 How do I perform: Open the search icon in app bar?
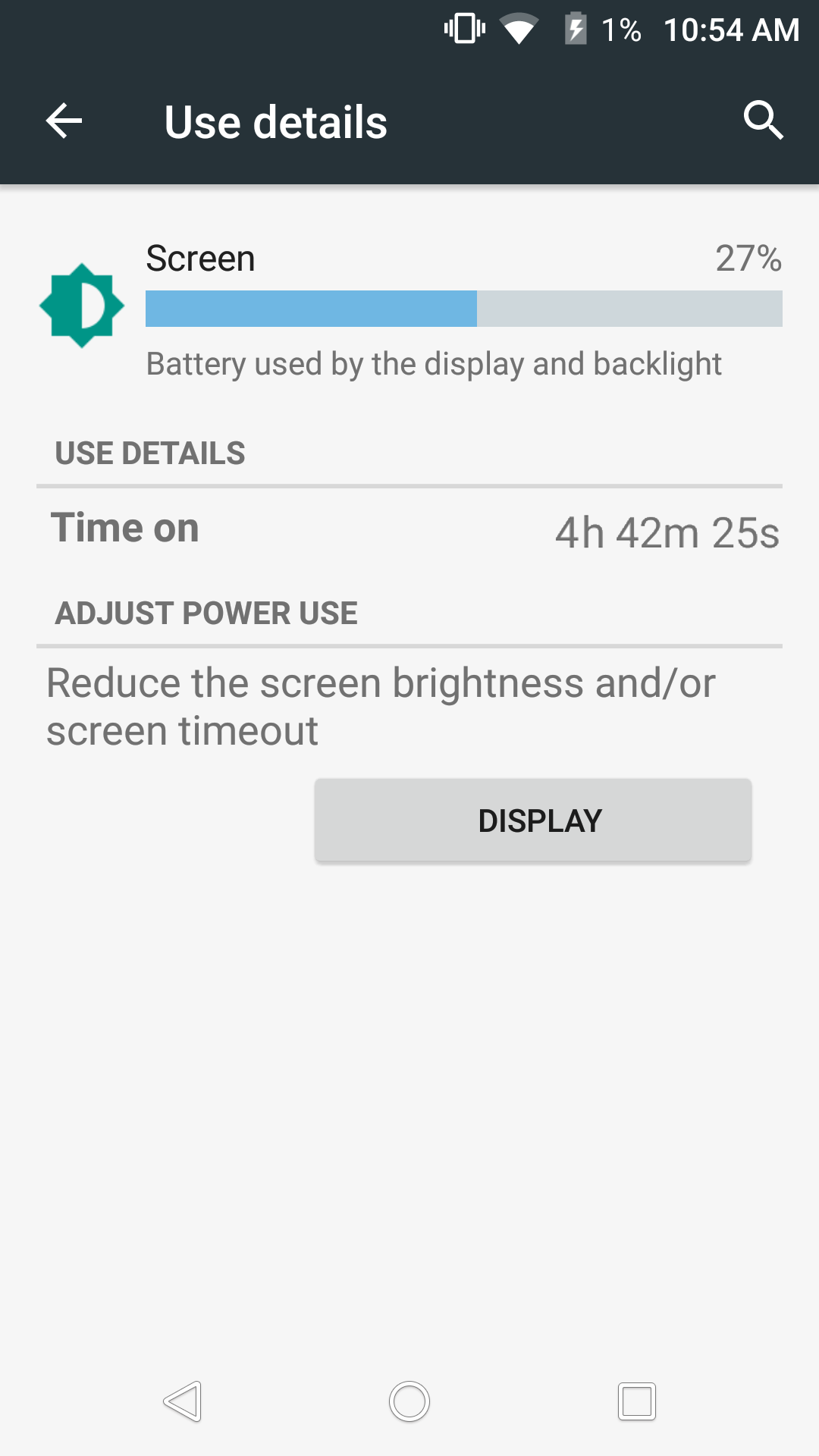tap(762, 121)
